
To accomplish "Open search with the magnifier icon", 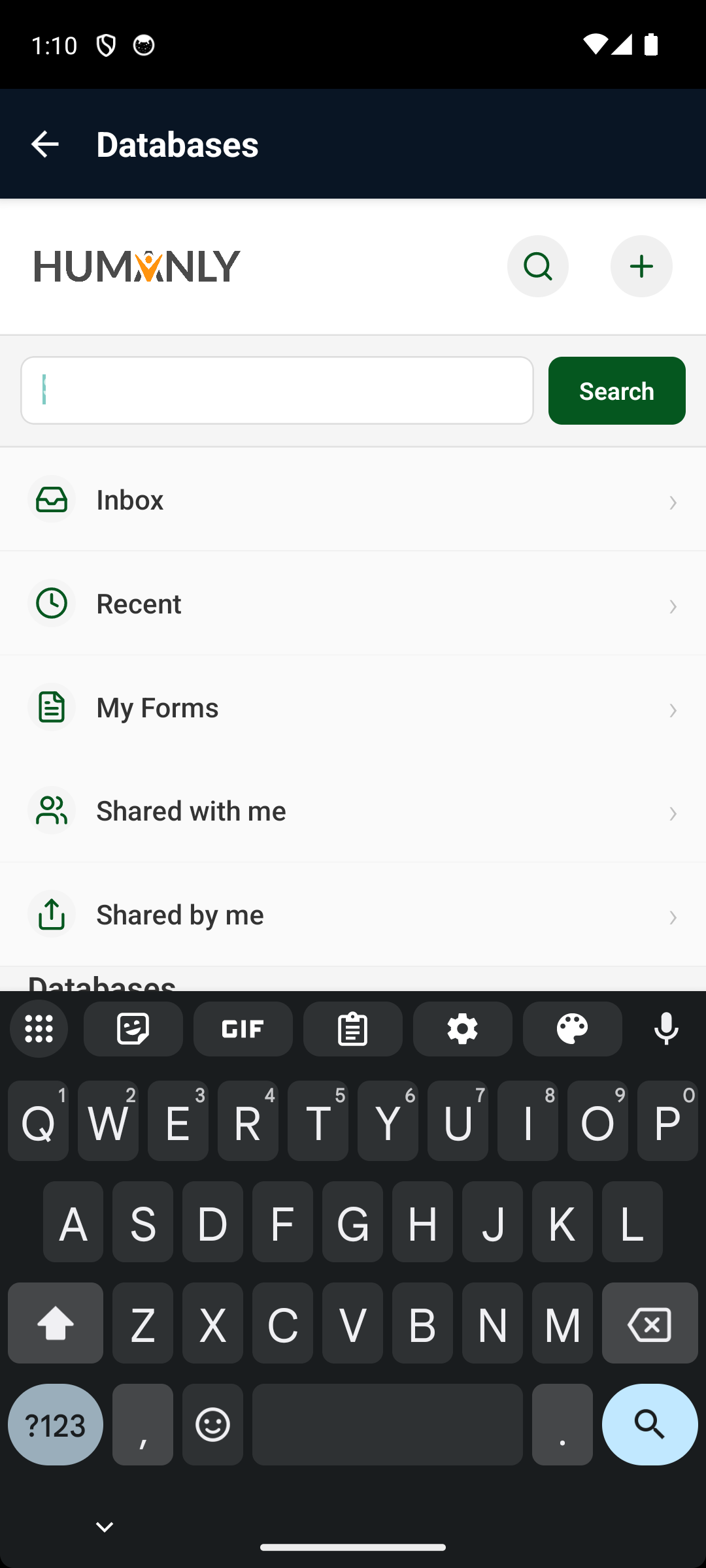I will coord(537,266).
